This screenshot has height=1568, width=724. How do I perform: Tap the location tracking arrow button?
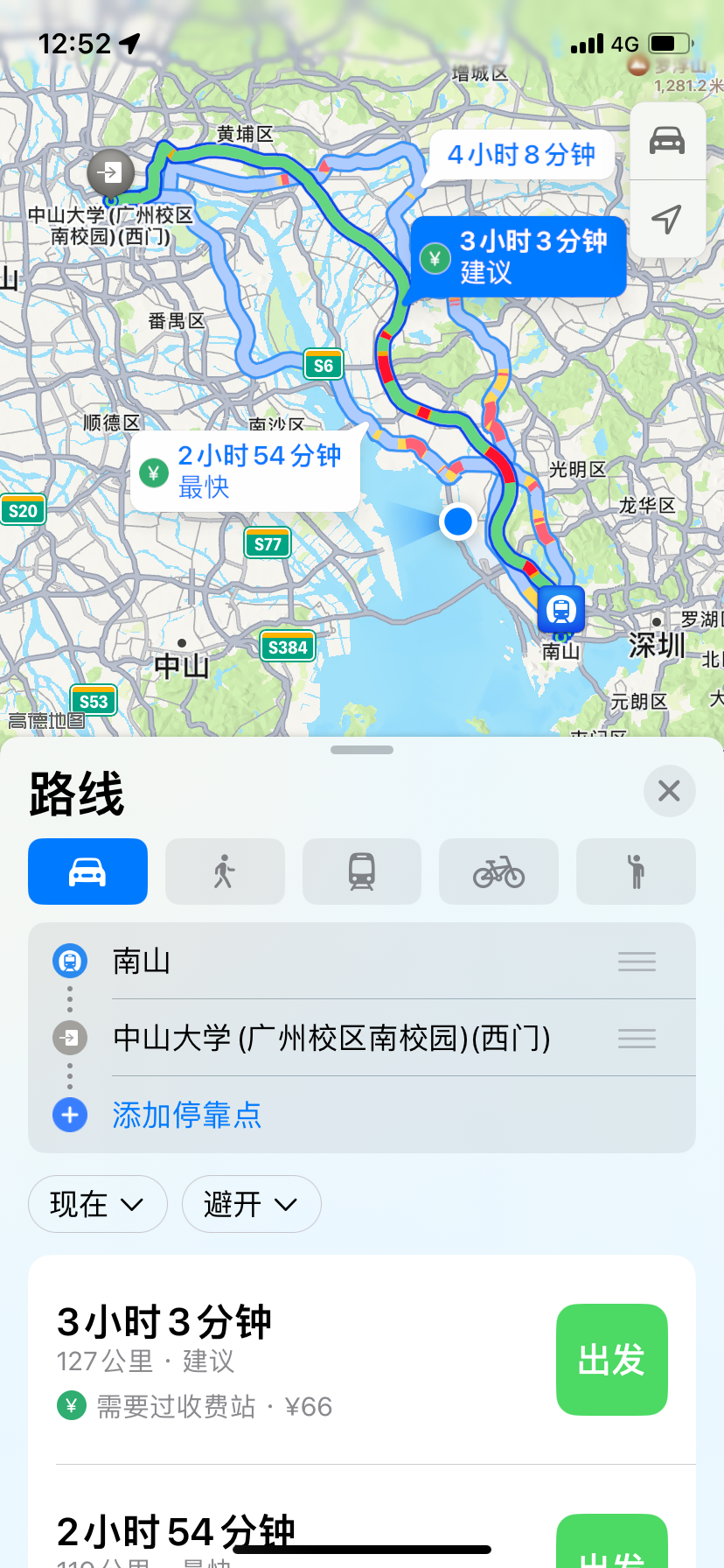click(x=667, y=219)
